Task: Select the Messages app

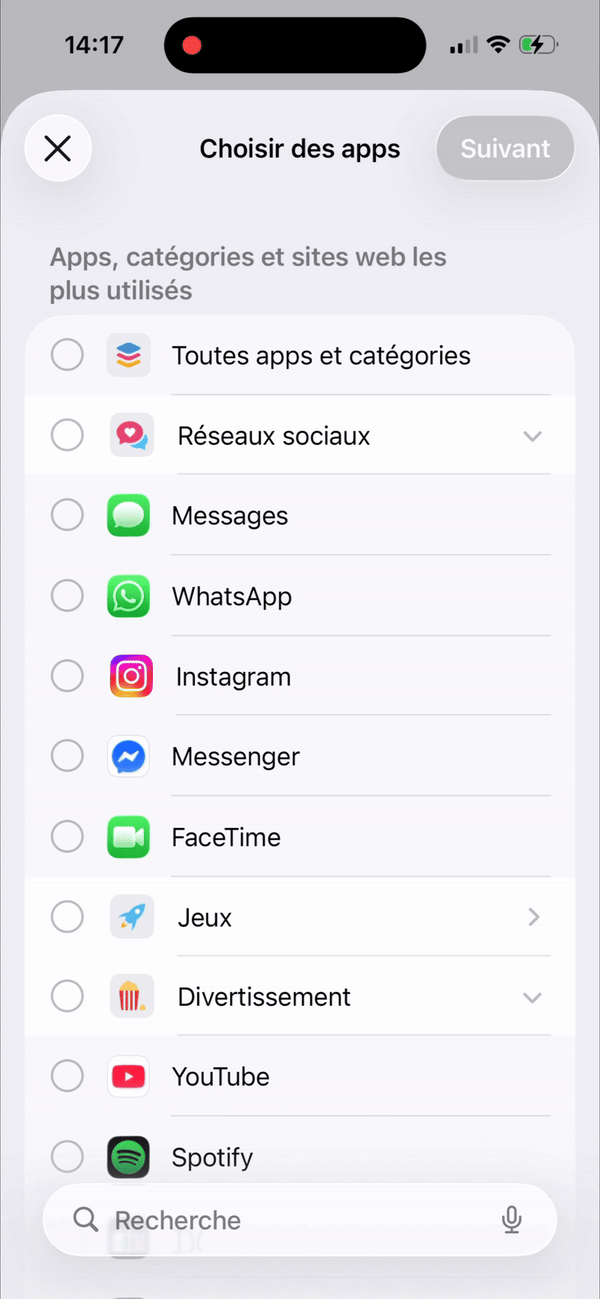Action: (x=68, y=516)
